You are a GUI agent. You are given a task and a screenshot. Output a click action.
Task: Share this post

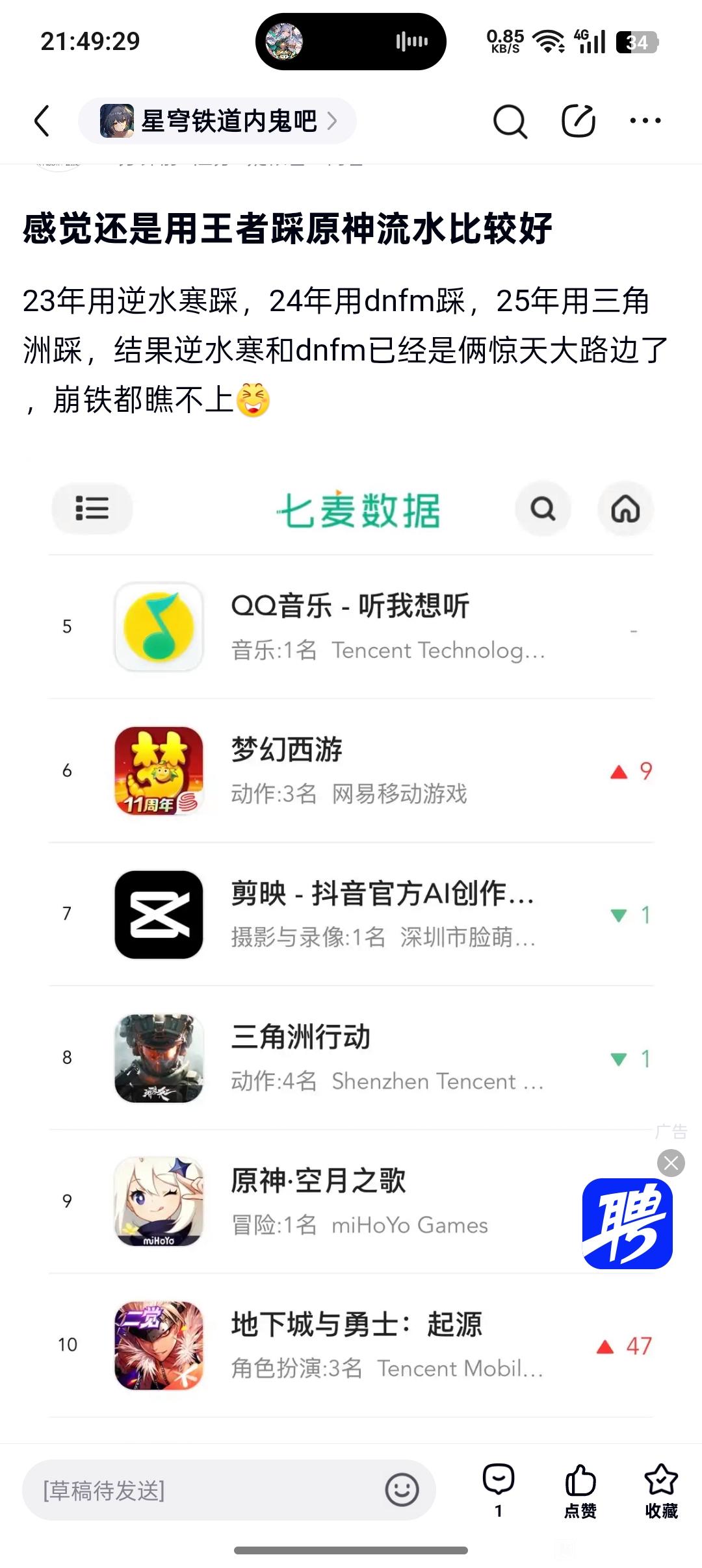tap(578, 121)
